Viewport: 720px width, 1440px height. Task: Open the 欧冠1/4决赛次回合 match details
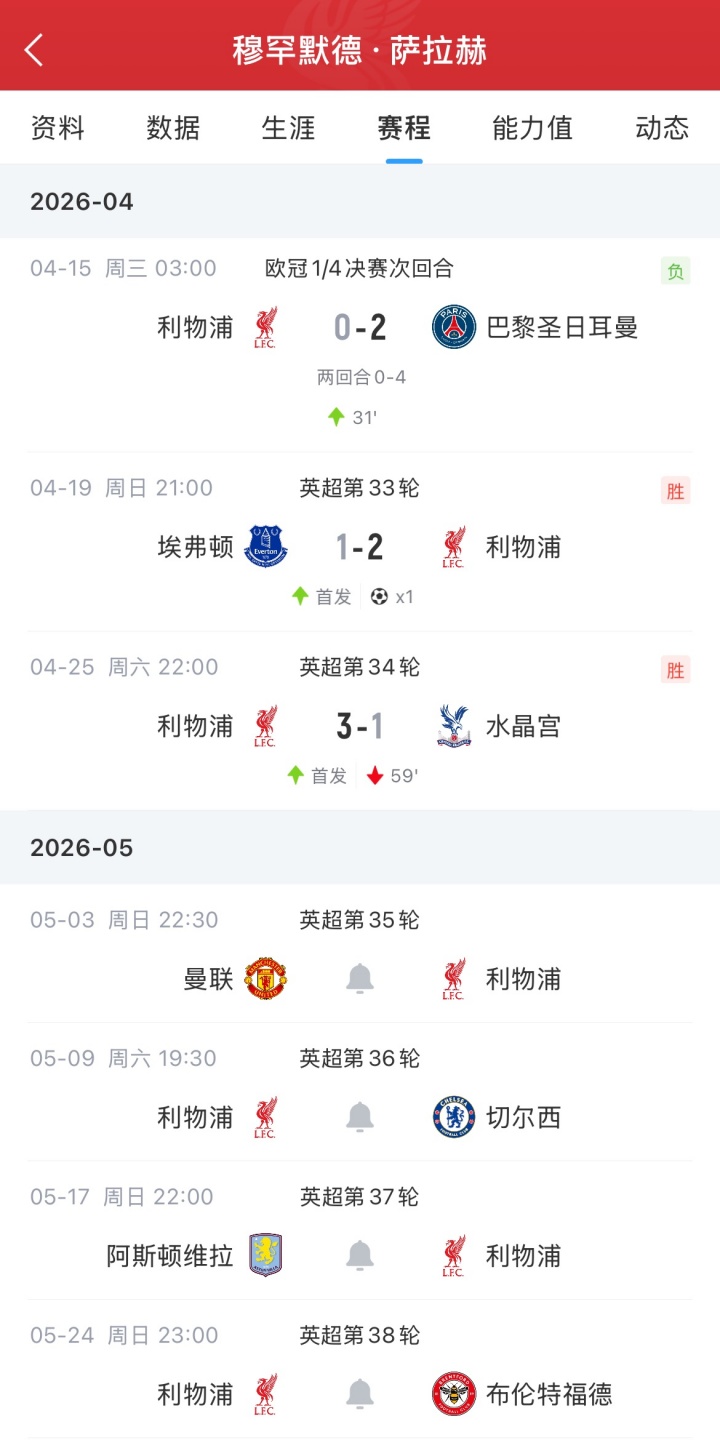tap(360, 268)
